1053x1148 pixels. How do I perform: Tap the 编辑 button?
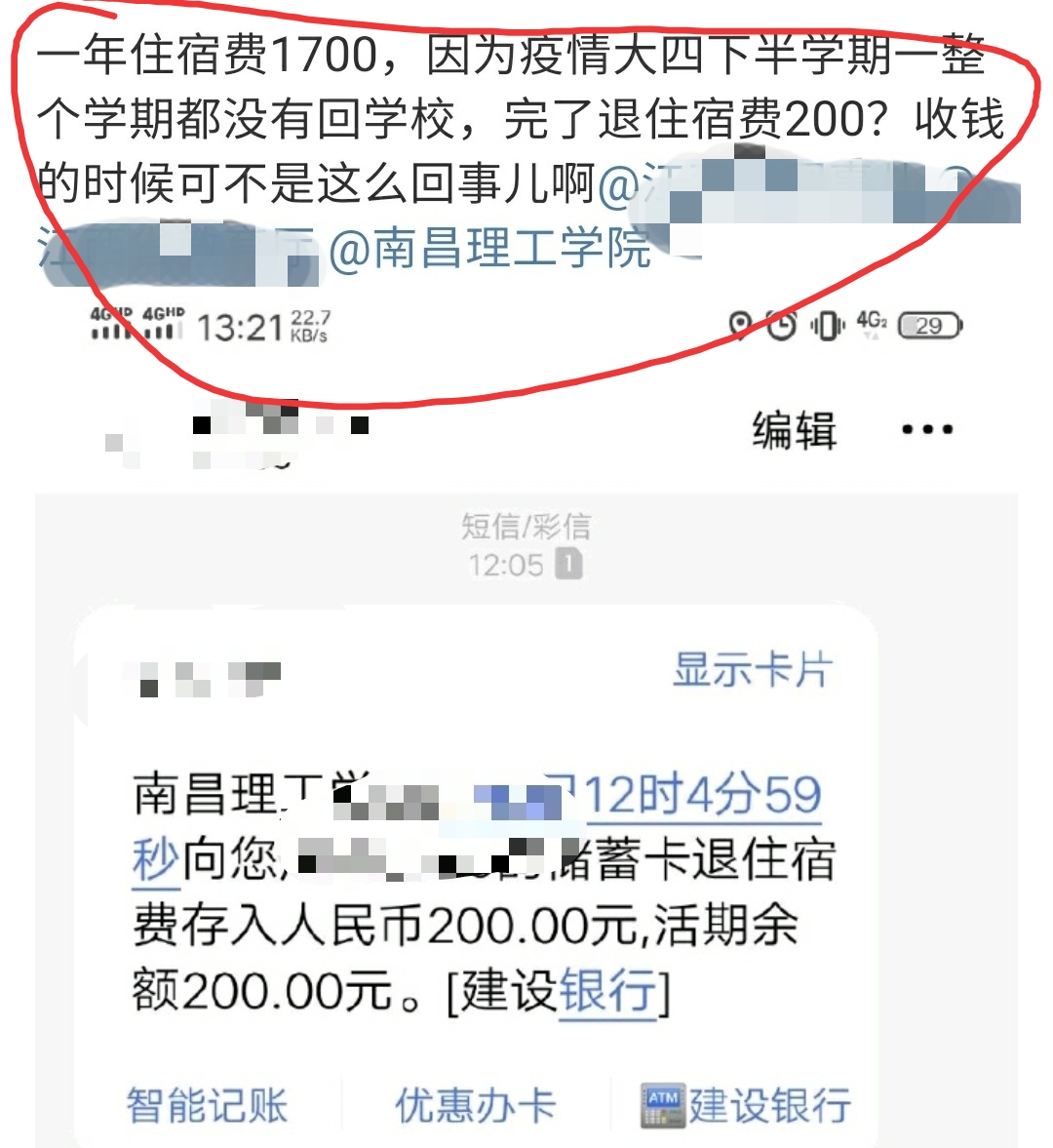795,432
